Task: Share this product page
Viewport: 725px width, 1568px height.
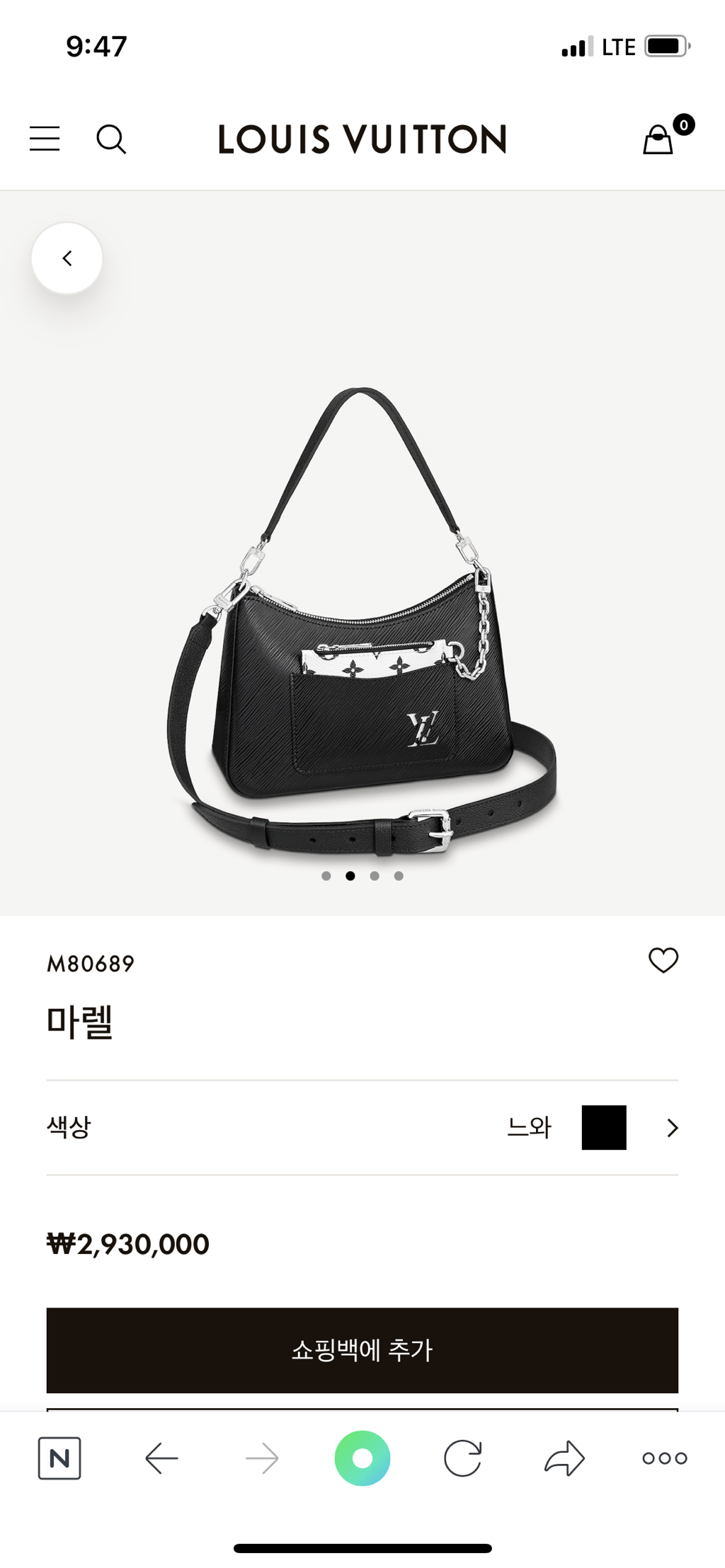Action: (564, 1458)
